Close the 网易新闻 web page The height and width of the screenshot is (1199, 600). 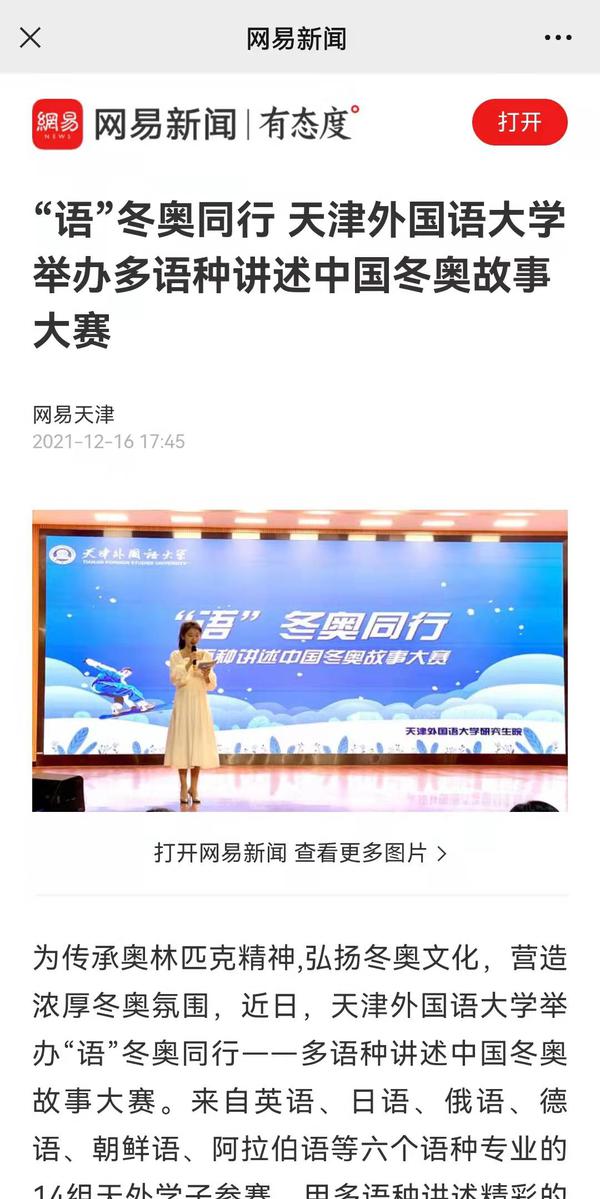[x=31, y=38]
